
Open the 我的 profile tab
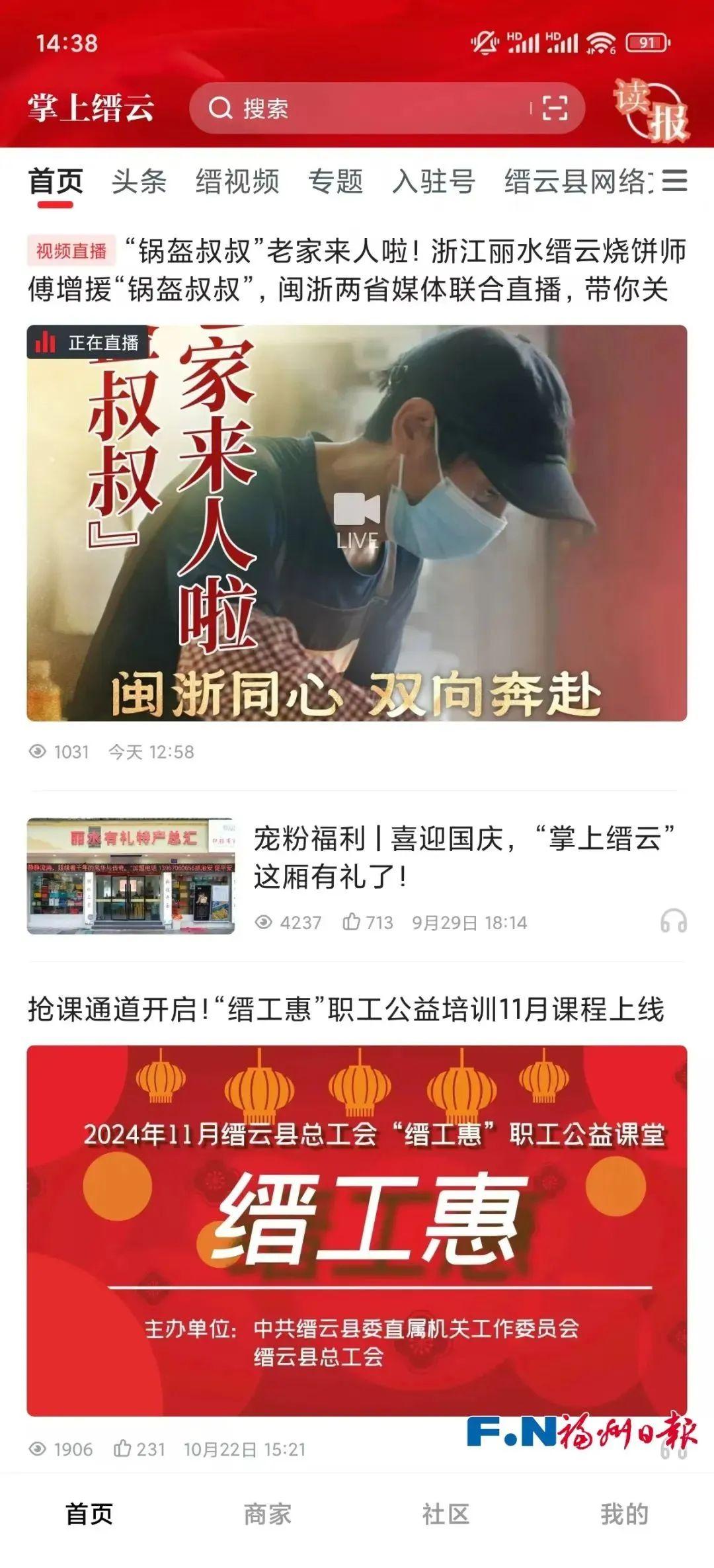click(x=624, y=1514)
